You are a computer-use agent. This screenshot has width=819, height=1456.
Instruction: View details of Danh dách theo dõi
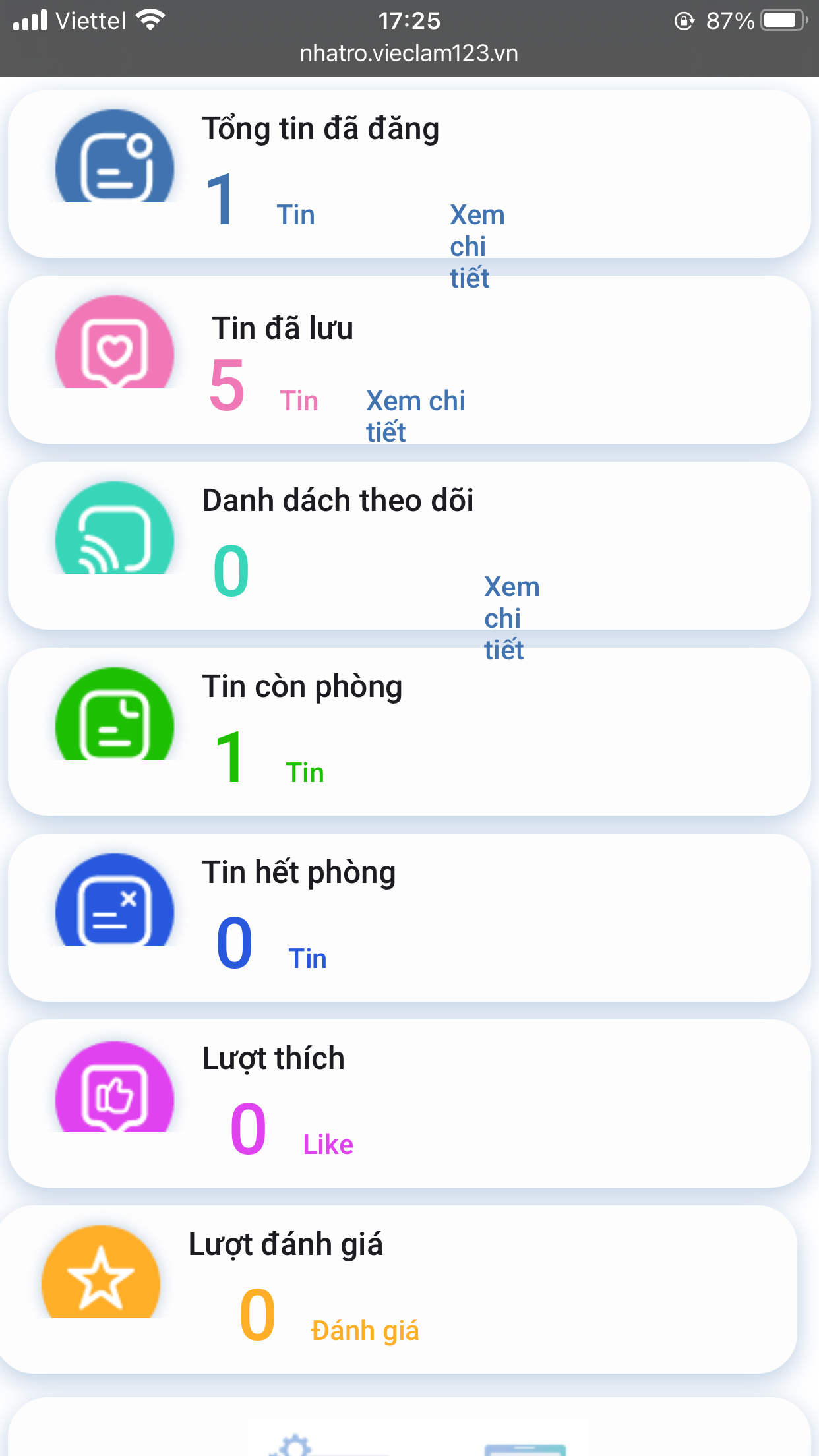[x=511, y=618]
